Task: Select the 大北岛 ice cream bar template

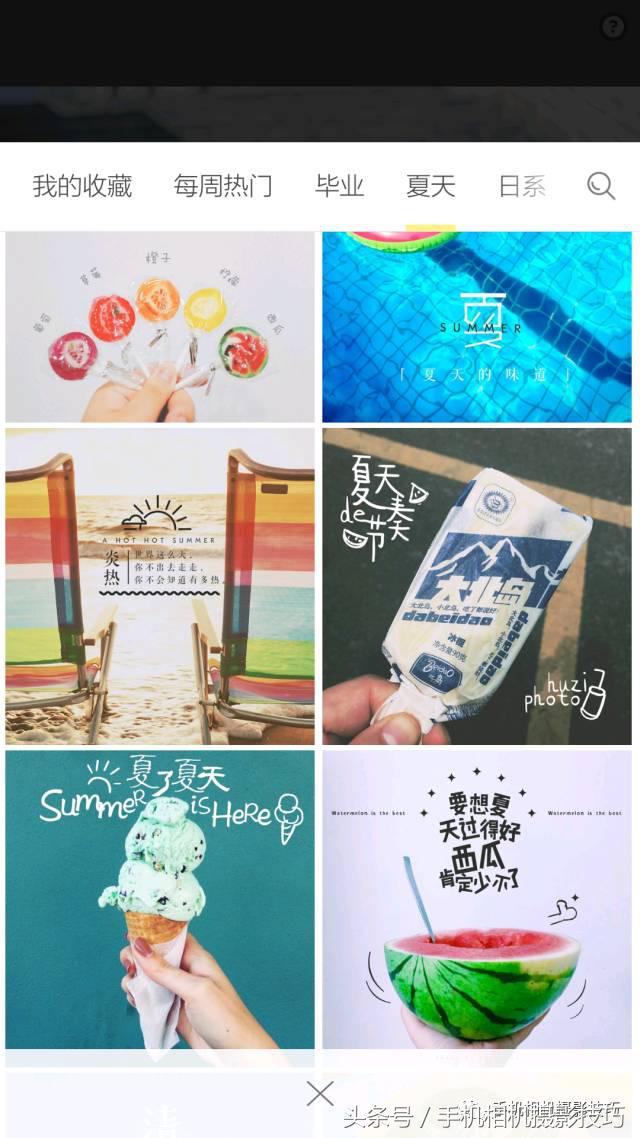Action: pyautogui.click(x=477, y=587)
